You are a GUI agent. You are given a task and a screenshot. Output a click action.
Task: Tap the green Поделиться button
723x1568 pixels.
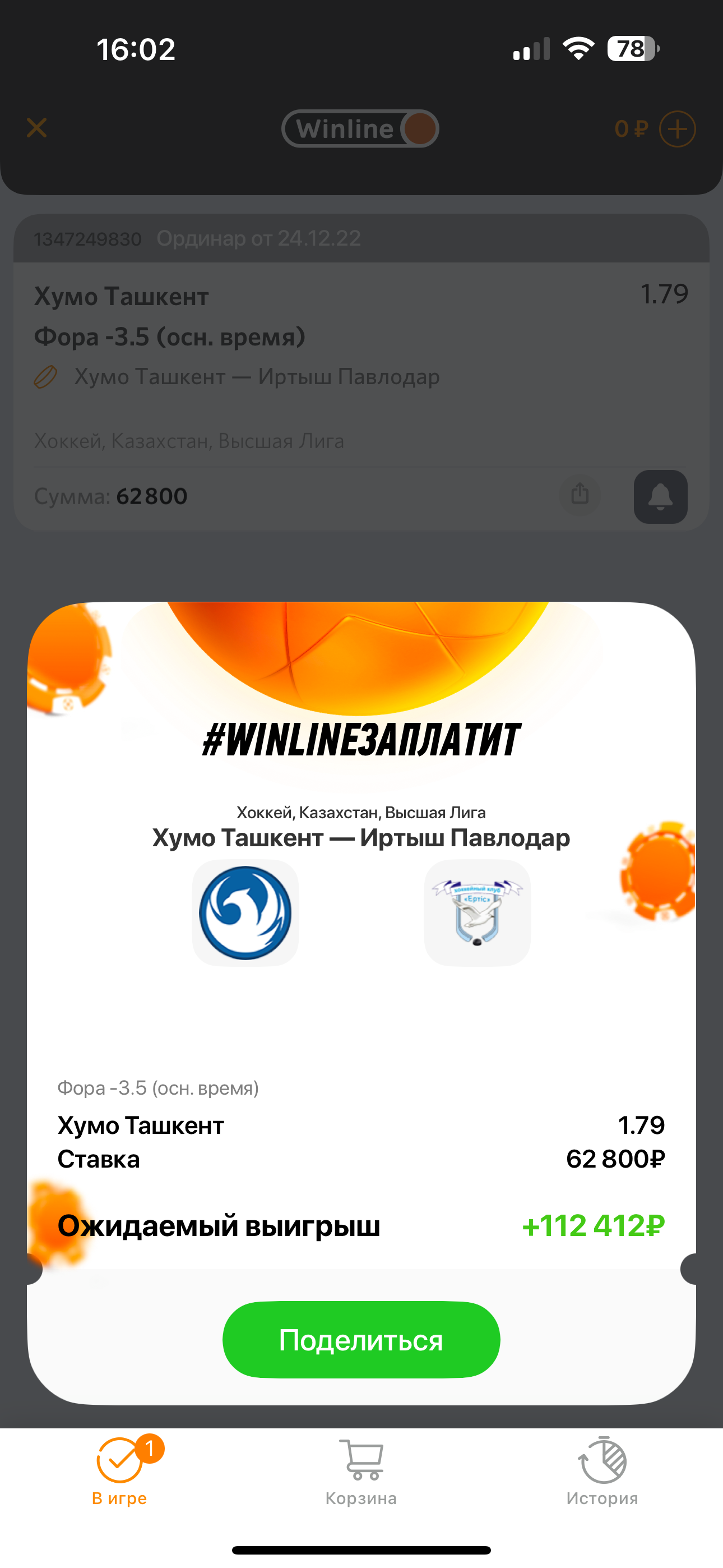pyautogui.click(x=361, y=1340)
